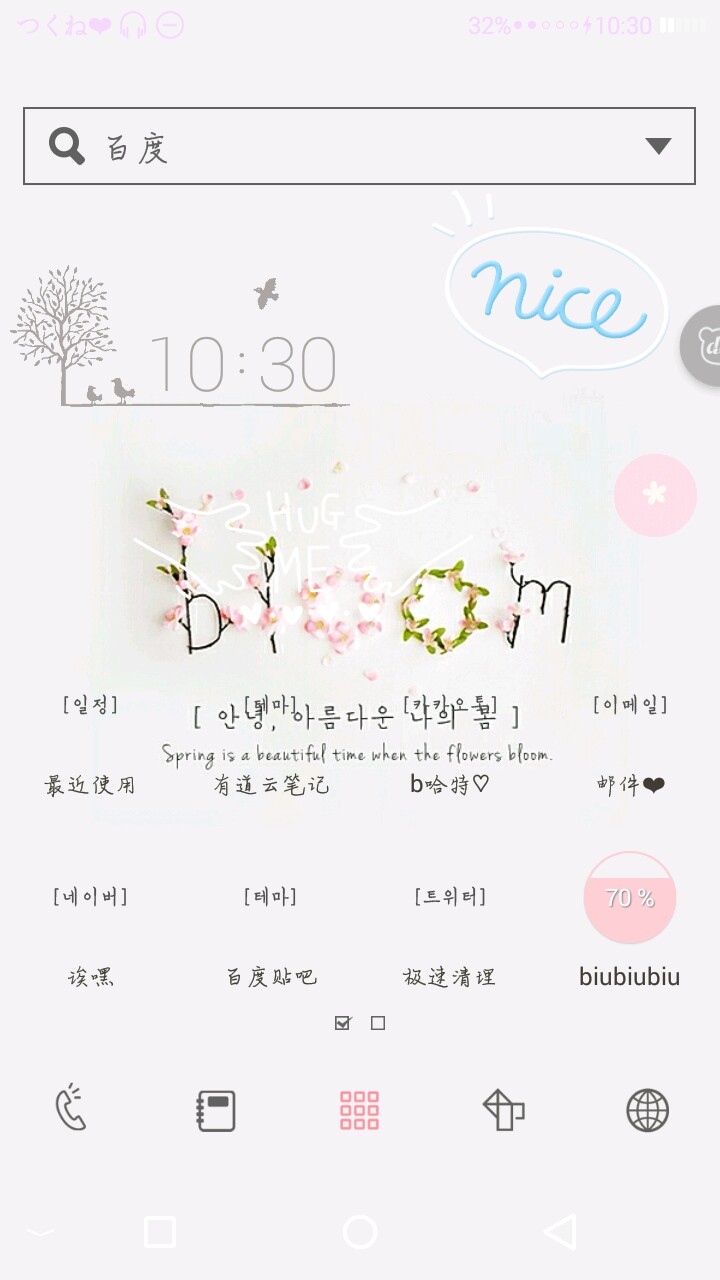The height and width of the screenshot is (1280, 720).
Task: Go to the home screen
Action: click(x=360, y=1232)
